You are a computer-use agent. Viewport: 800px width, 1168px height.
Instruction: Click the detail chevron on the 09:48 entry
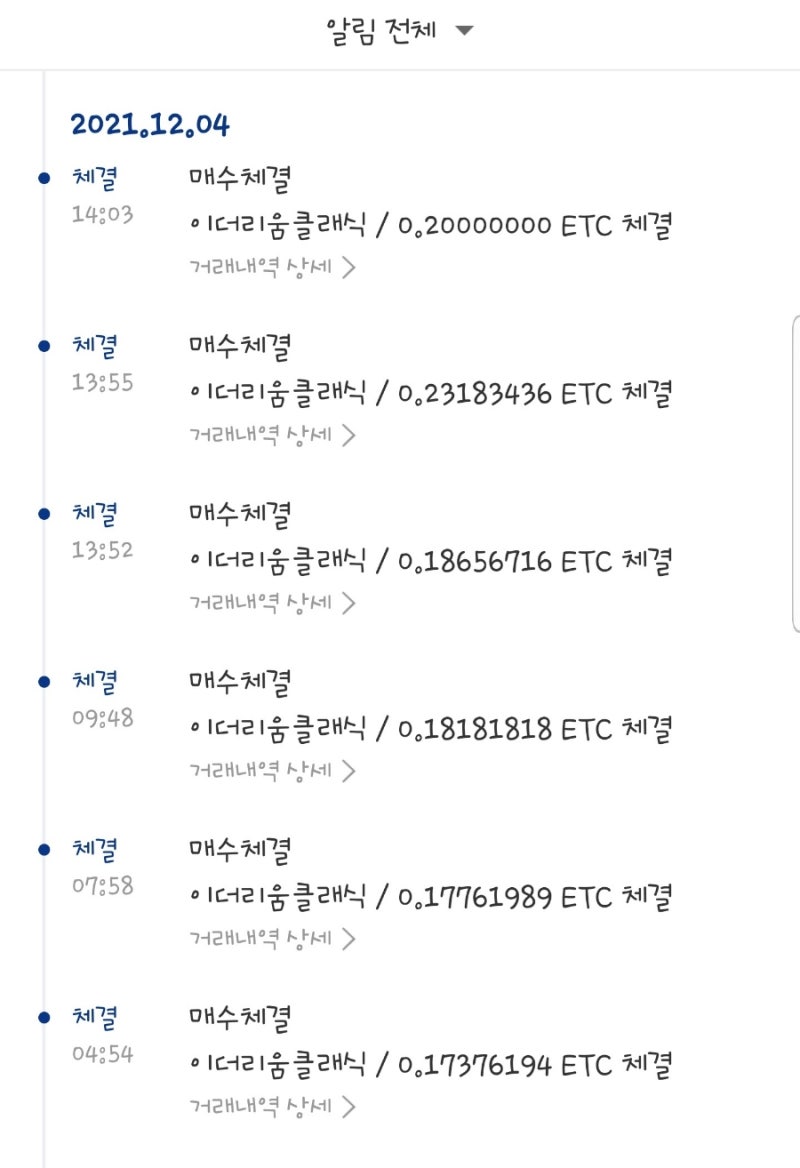coord(349,771)
